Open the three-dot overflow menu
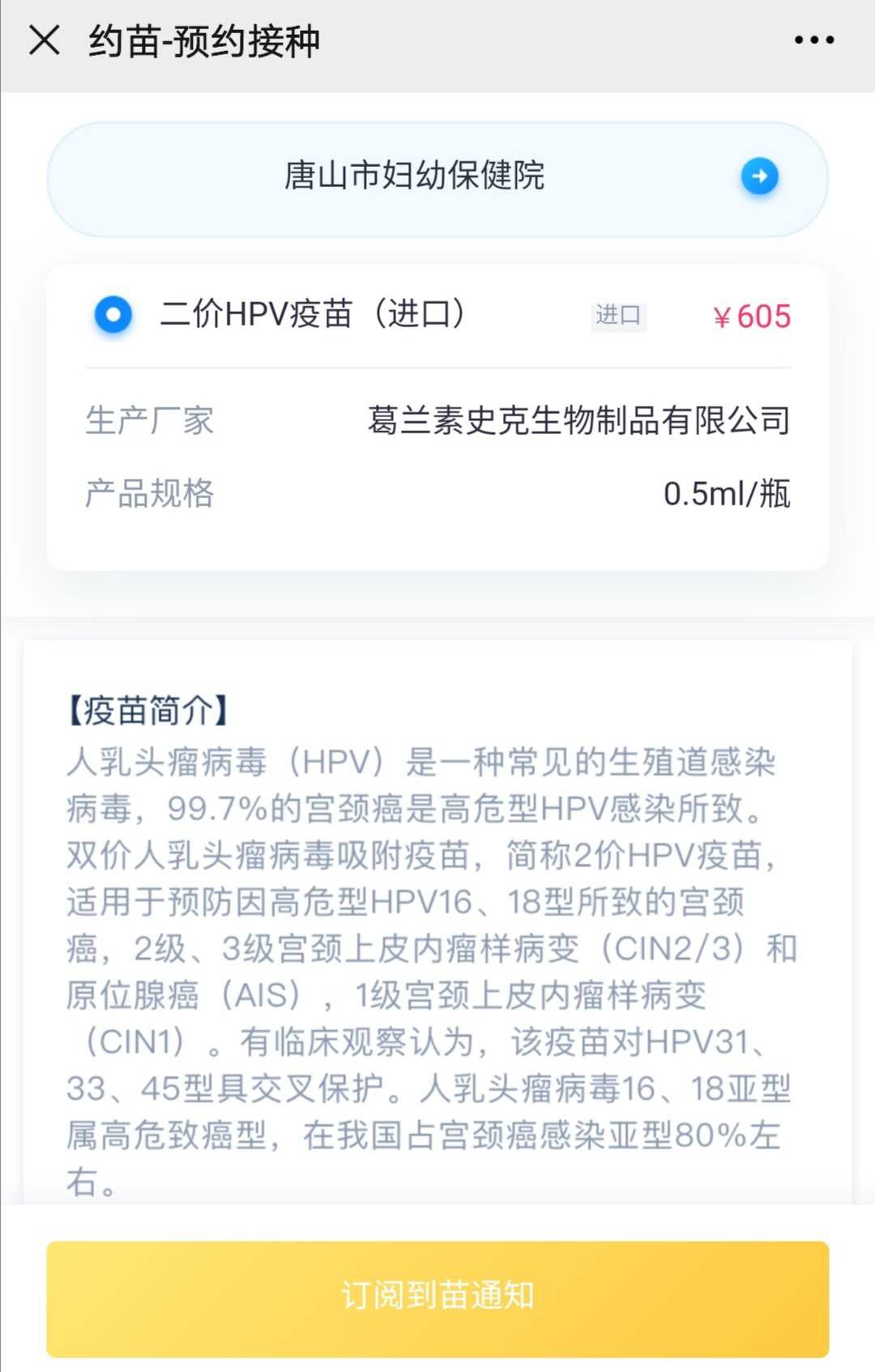This screenshot has height=1372, width=875. coord(813,40)
